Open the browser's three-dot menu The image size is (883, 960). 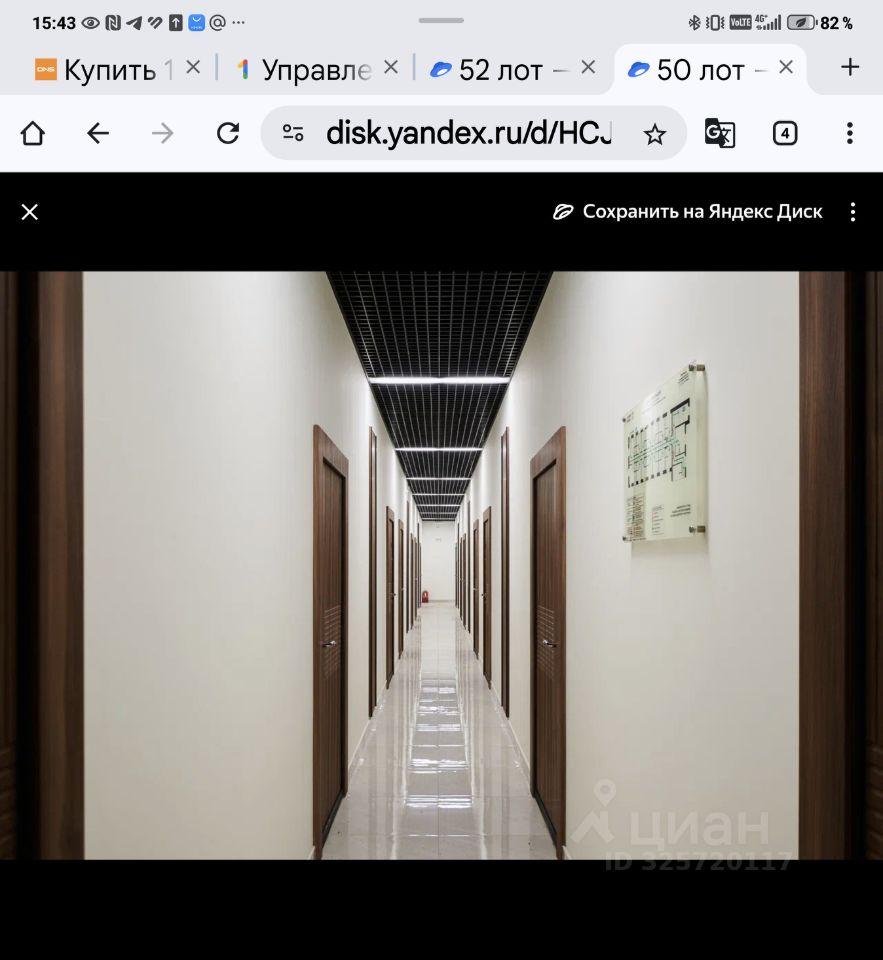849,134
